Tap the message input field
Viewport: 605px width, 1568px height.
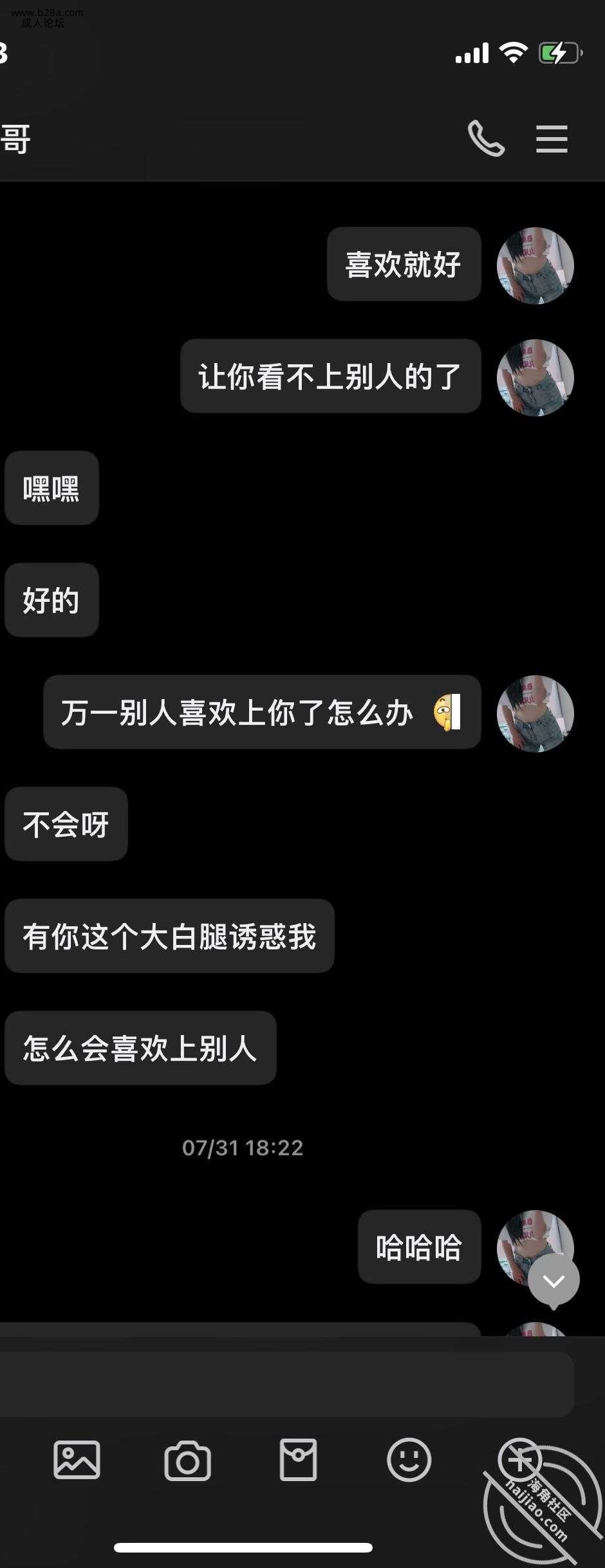pos(283,1384)
